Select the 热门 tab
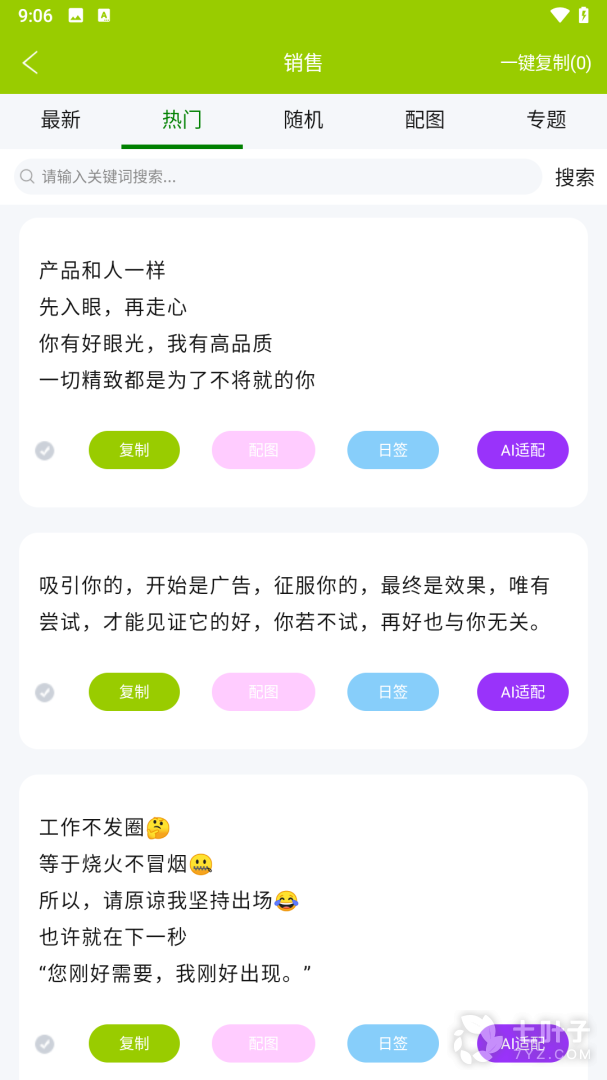This screenshot has width=607, height=1080. (x=182, y=120)
